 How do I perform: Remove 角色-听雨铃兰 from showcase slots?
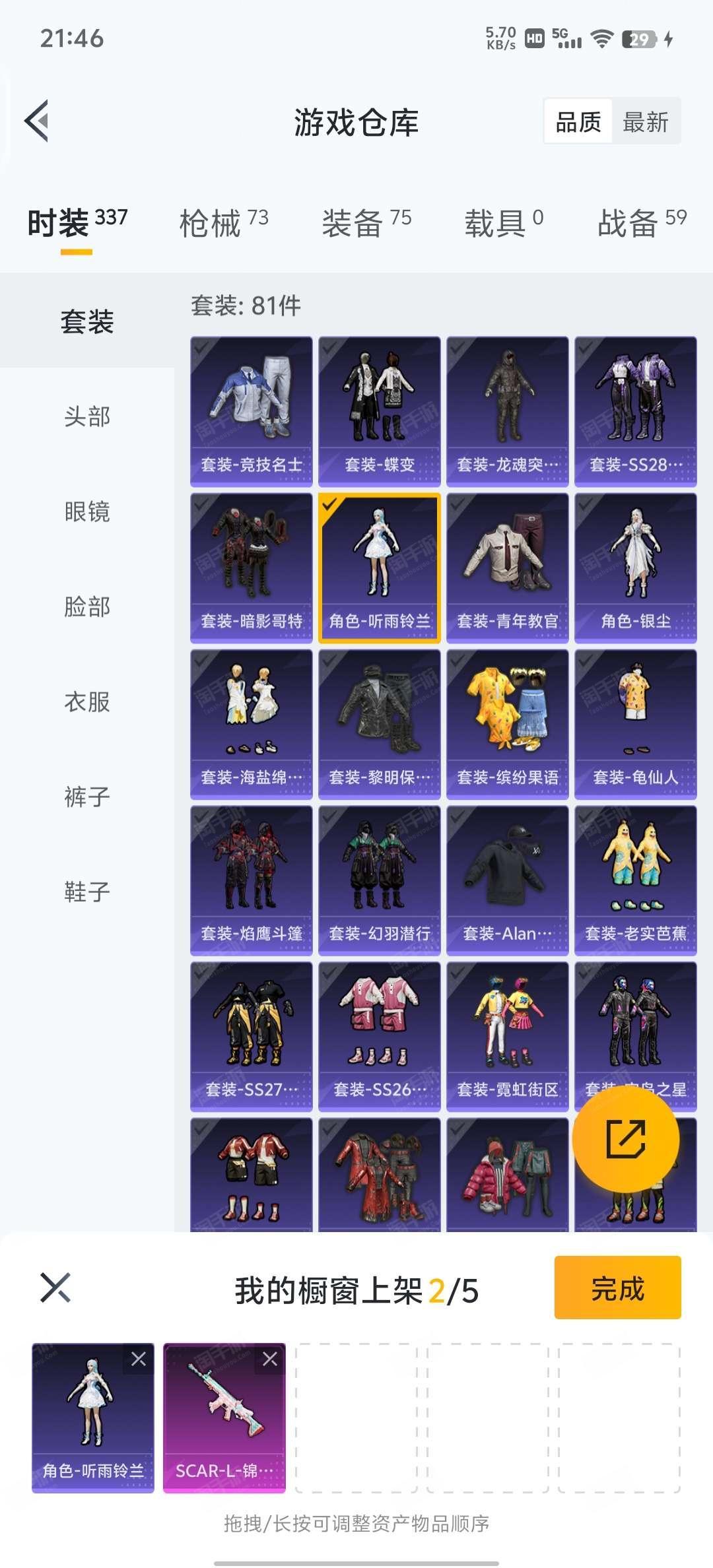139,1359
